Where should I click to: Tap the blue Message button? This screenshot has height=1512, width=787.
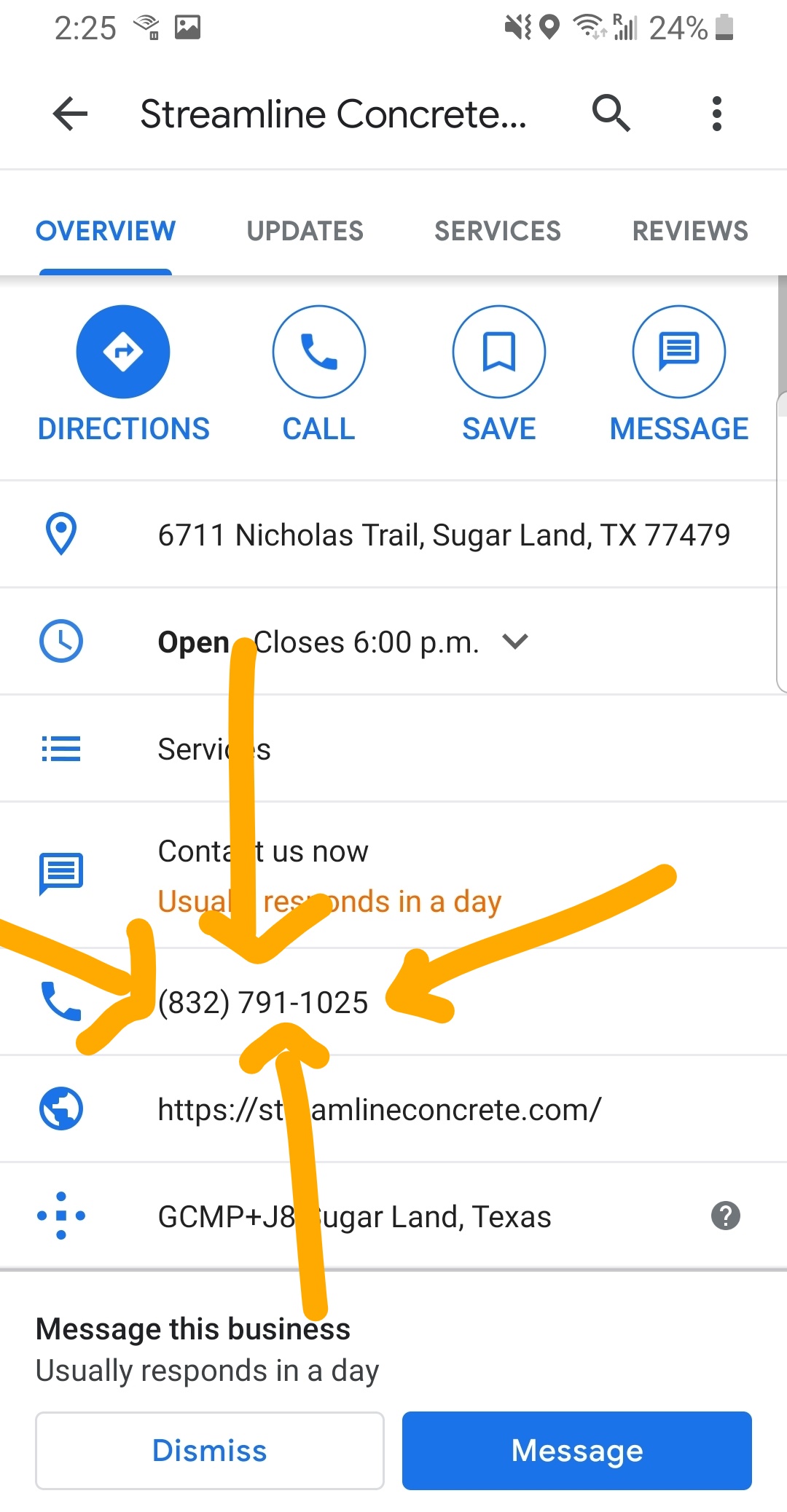point(576,1451)
